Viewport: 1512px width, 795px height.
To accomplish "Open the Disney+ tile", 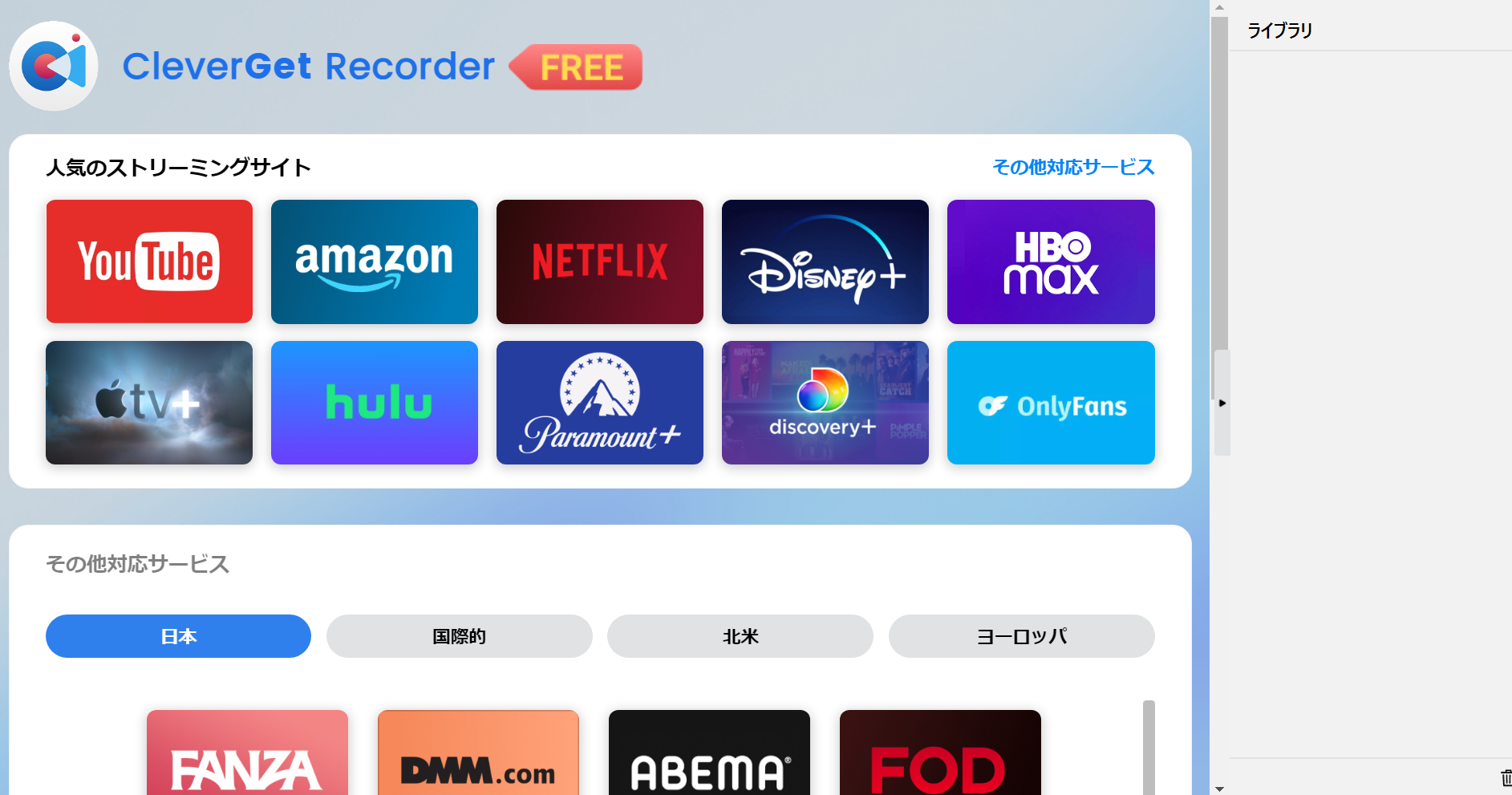I will pyautogui.click(x=825, y=262).
